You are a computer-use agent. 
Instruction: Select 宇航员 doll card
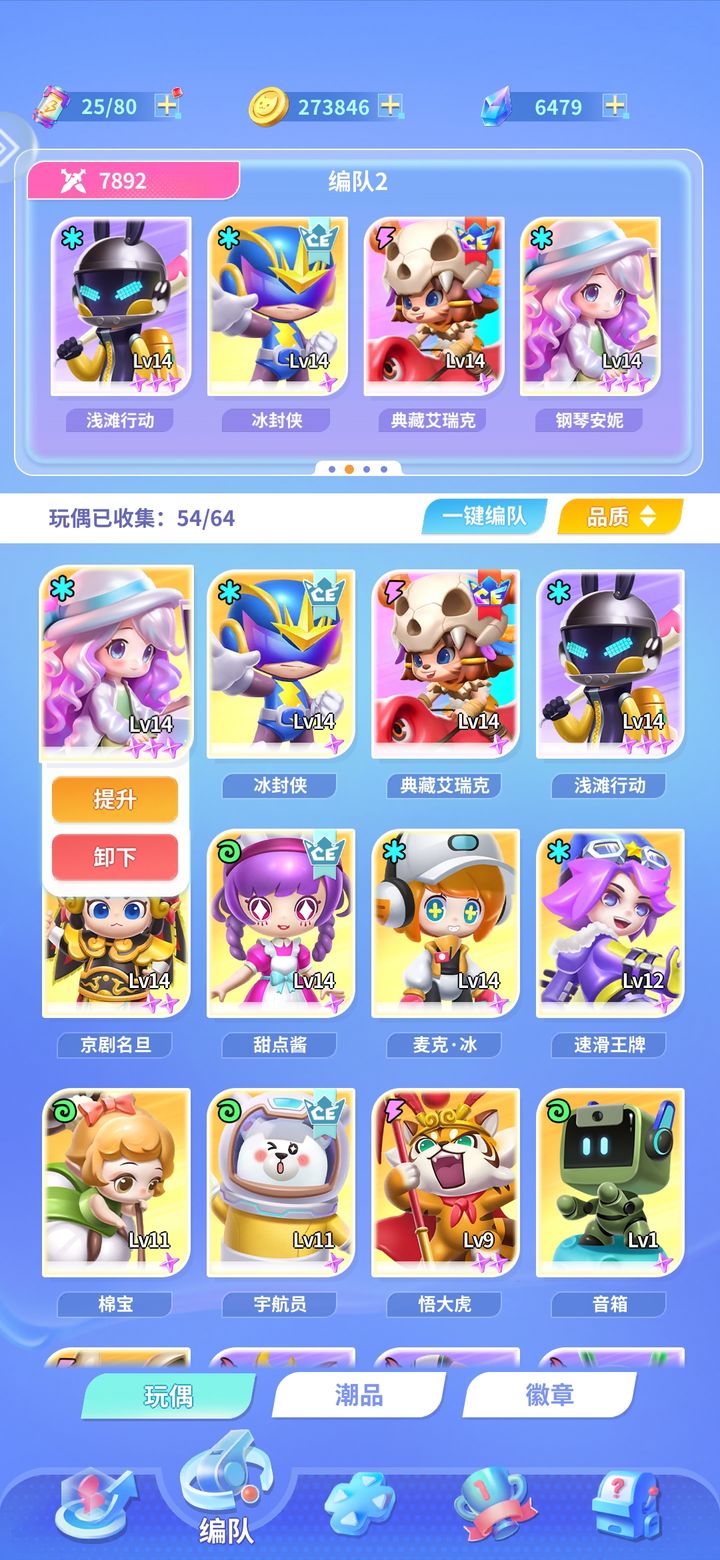tap(280, 1183)
